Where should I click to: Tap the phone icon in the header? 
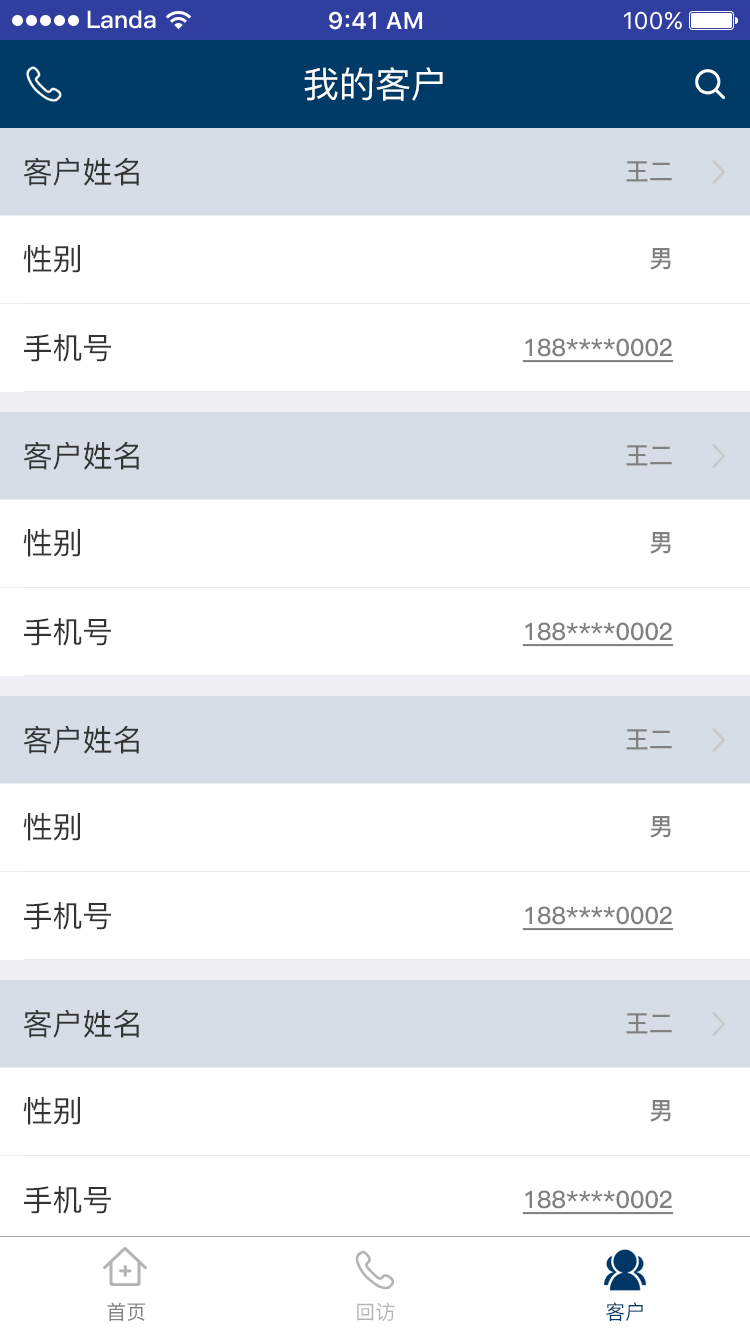point(44,85)
